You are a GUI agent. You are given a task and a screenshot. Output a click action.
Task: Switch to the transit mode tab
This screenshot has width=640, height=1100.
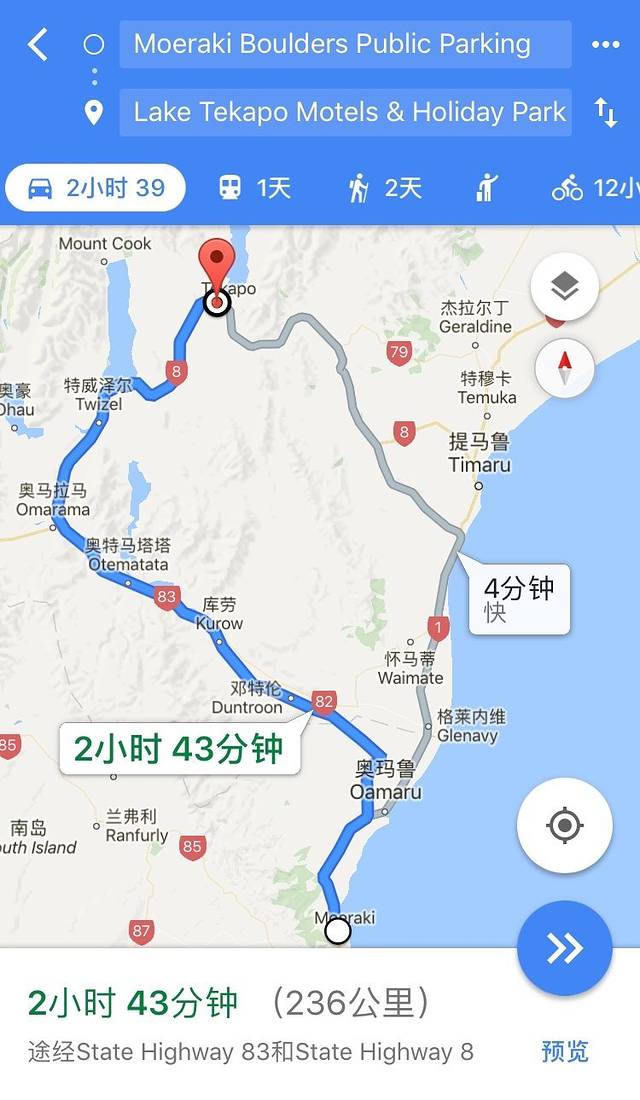pyautogui.click(x=254, y=188)
